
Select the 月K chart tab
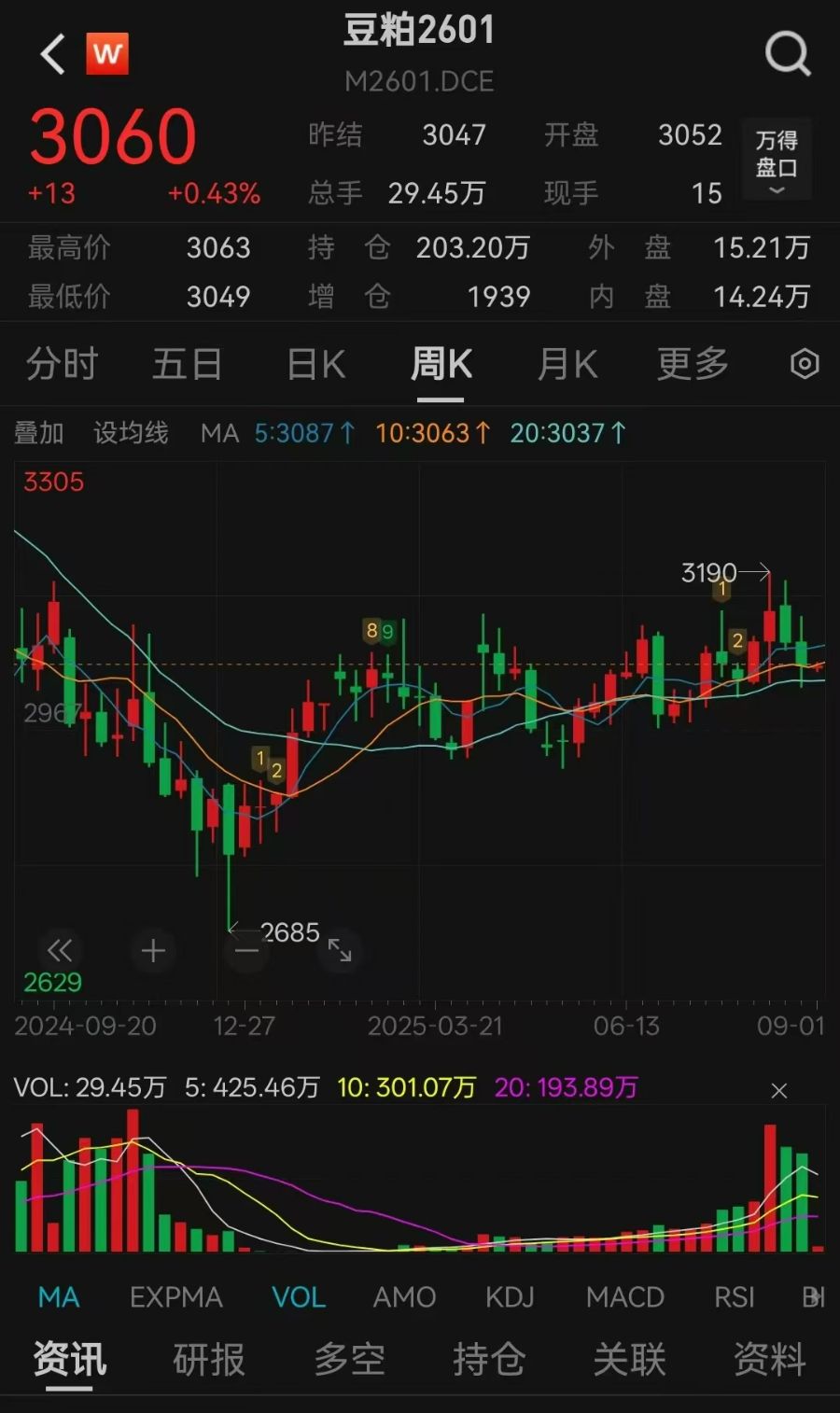567,364
